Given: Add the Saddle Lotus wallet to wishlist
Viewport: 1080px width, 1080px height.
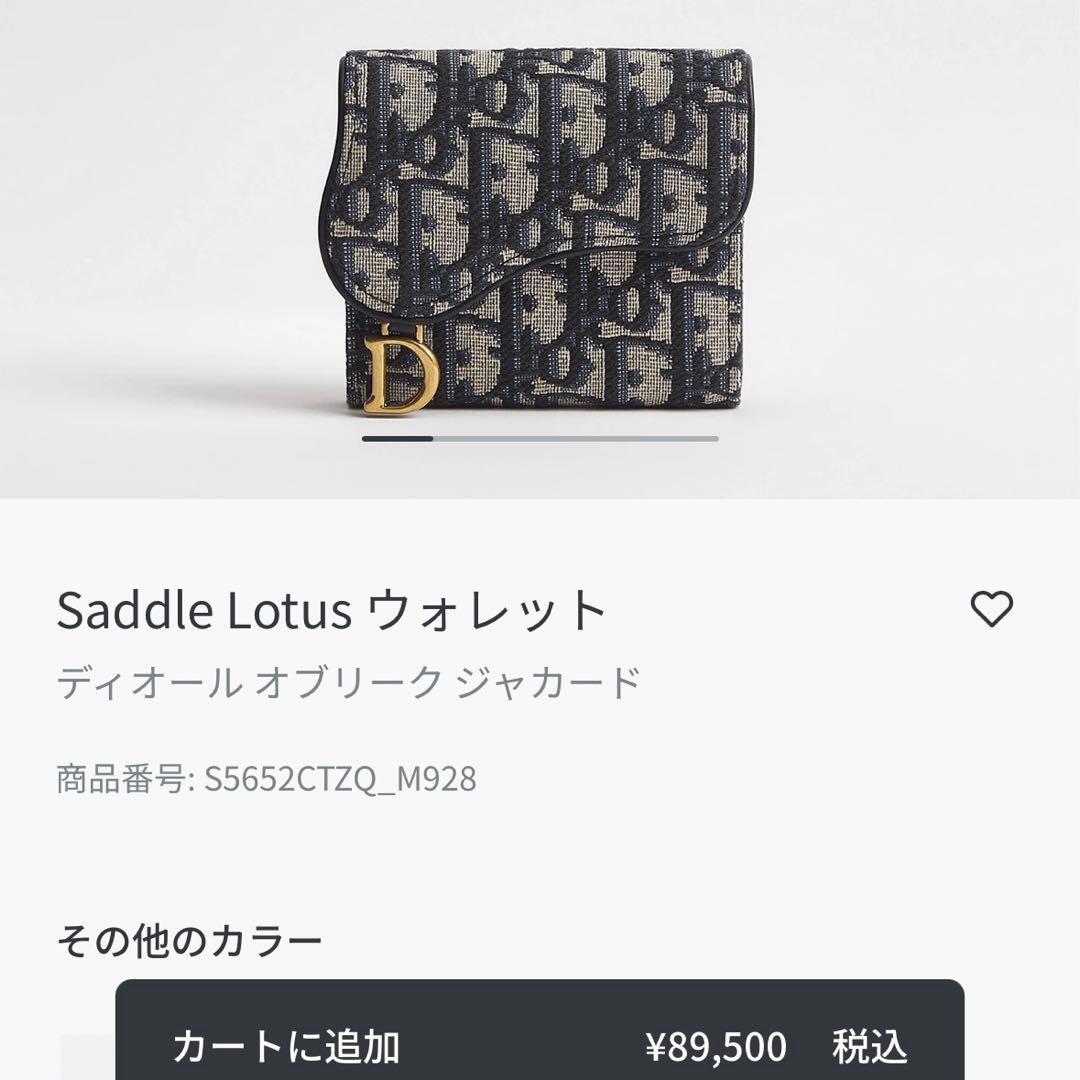Looking at the screenshot, I should [991, 609].
